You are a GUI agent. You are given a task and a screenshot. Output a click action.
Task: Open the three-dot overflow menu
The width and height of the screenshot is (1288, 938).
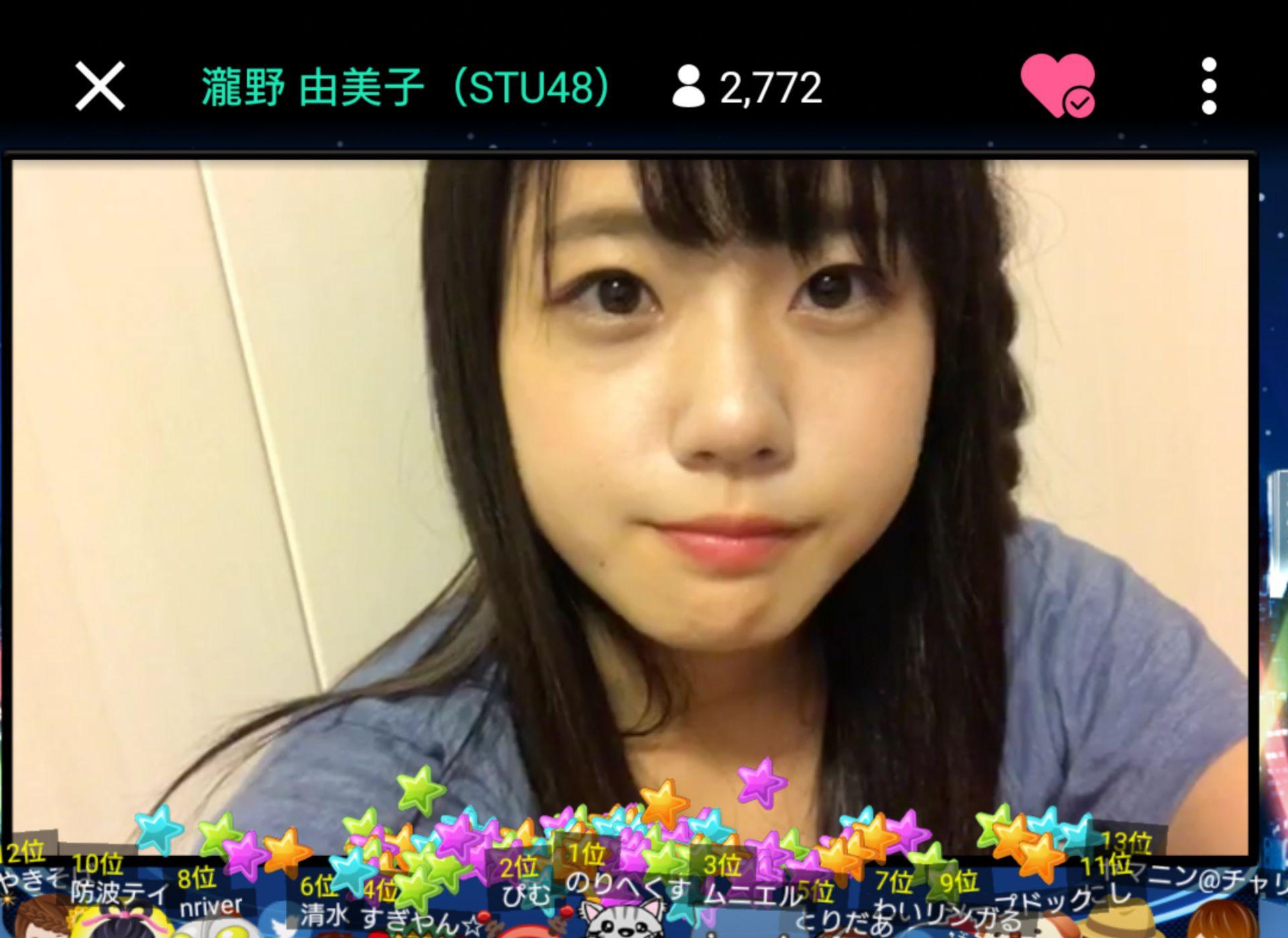click(1209, 86)
